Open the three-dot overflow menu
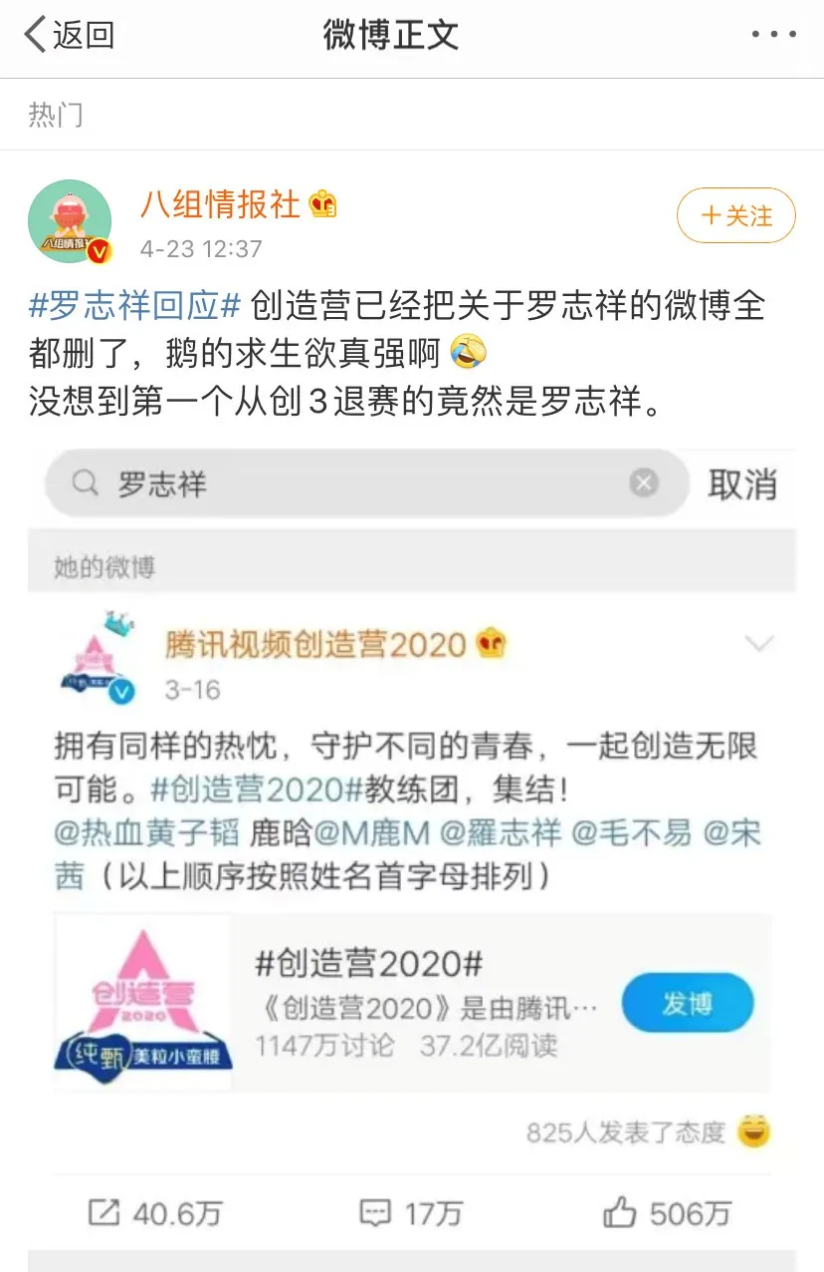 pyautogui.click(x=773, y=35)
